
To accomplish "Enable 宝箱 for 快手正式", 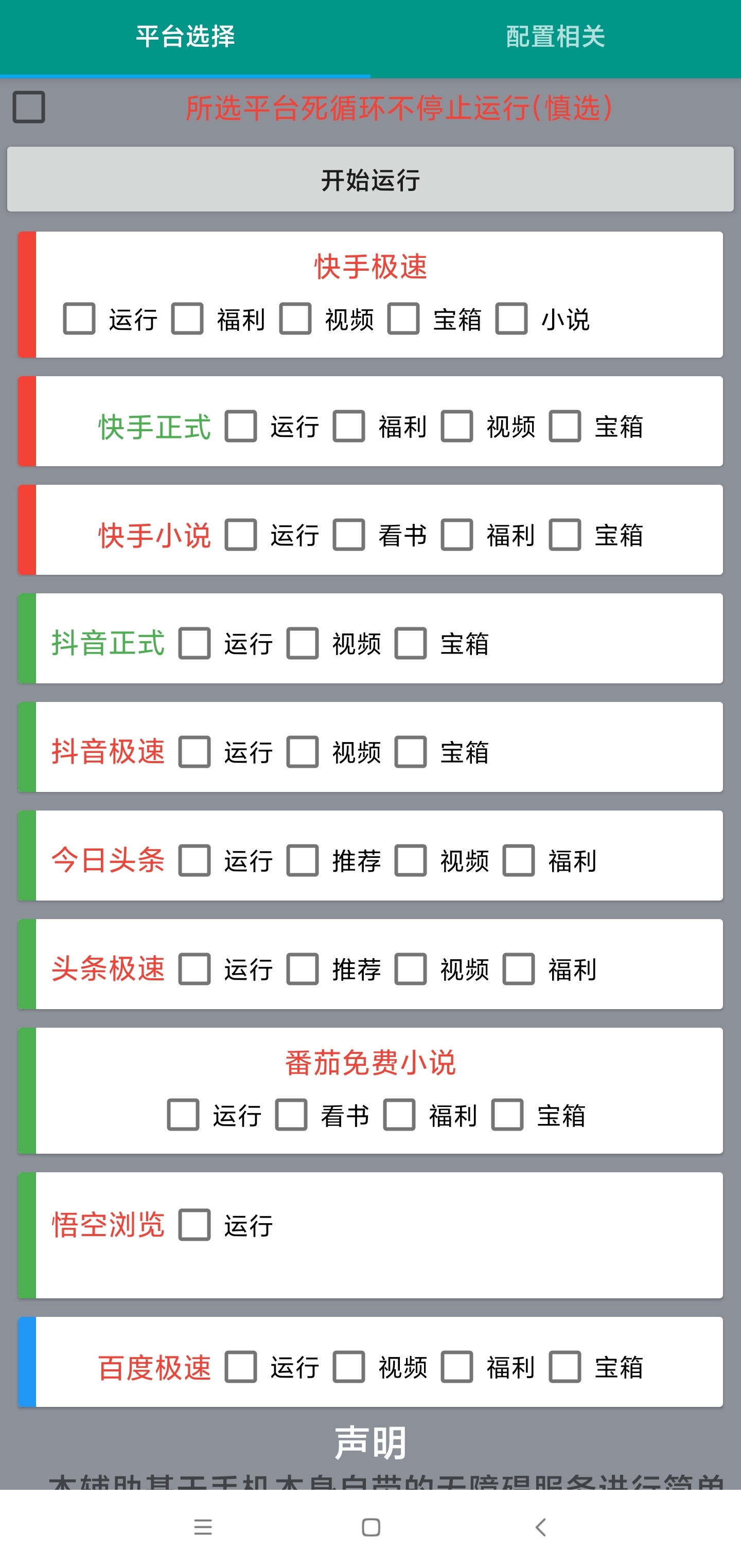I will click(565, 427).
